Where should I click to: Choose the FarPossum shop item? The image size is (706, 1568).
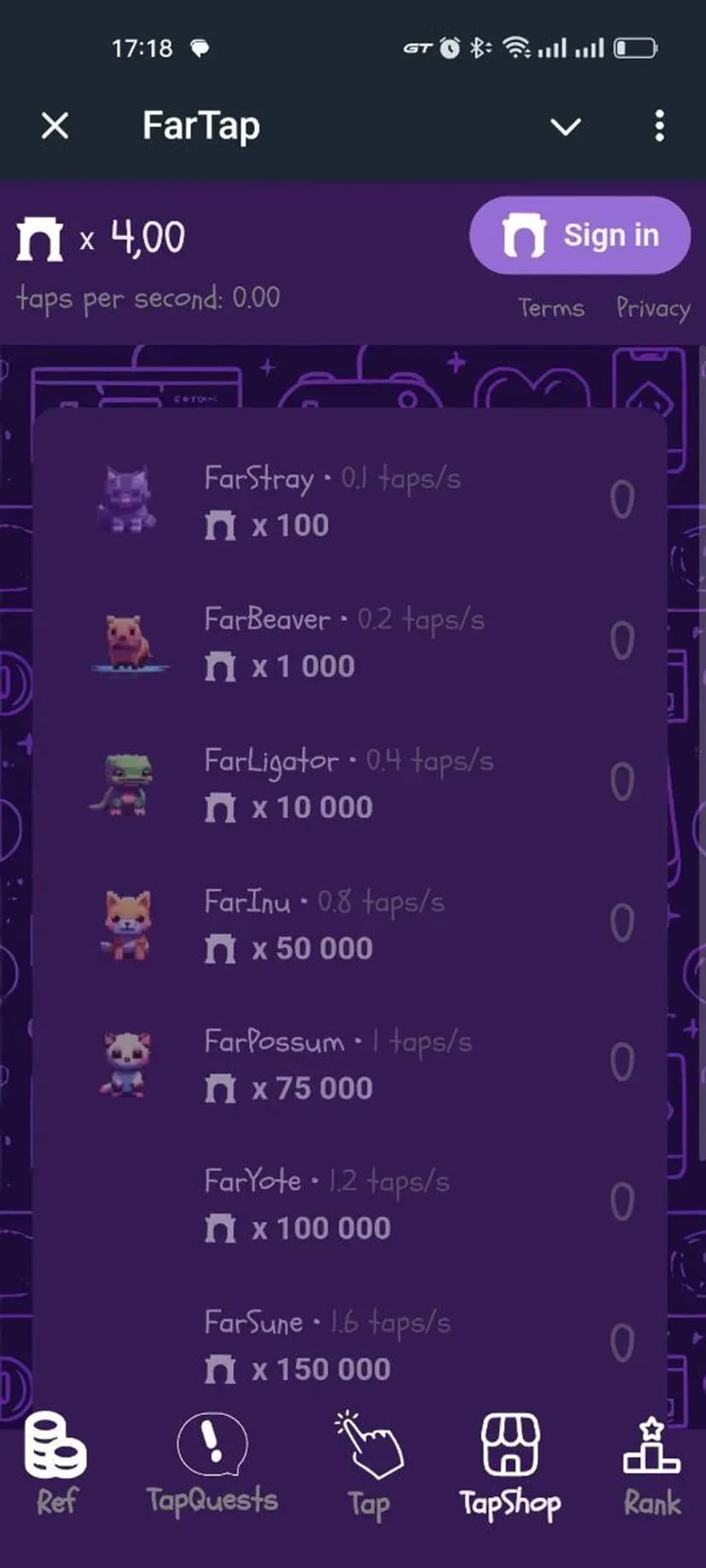350,1064
